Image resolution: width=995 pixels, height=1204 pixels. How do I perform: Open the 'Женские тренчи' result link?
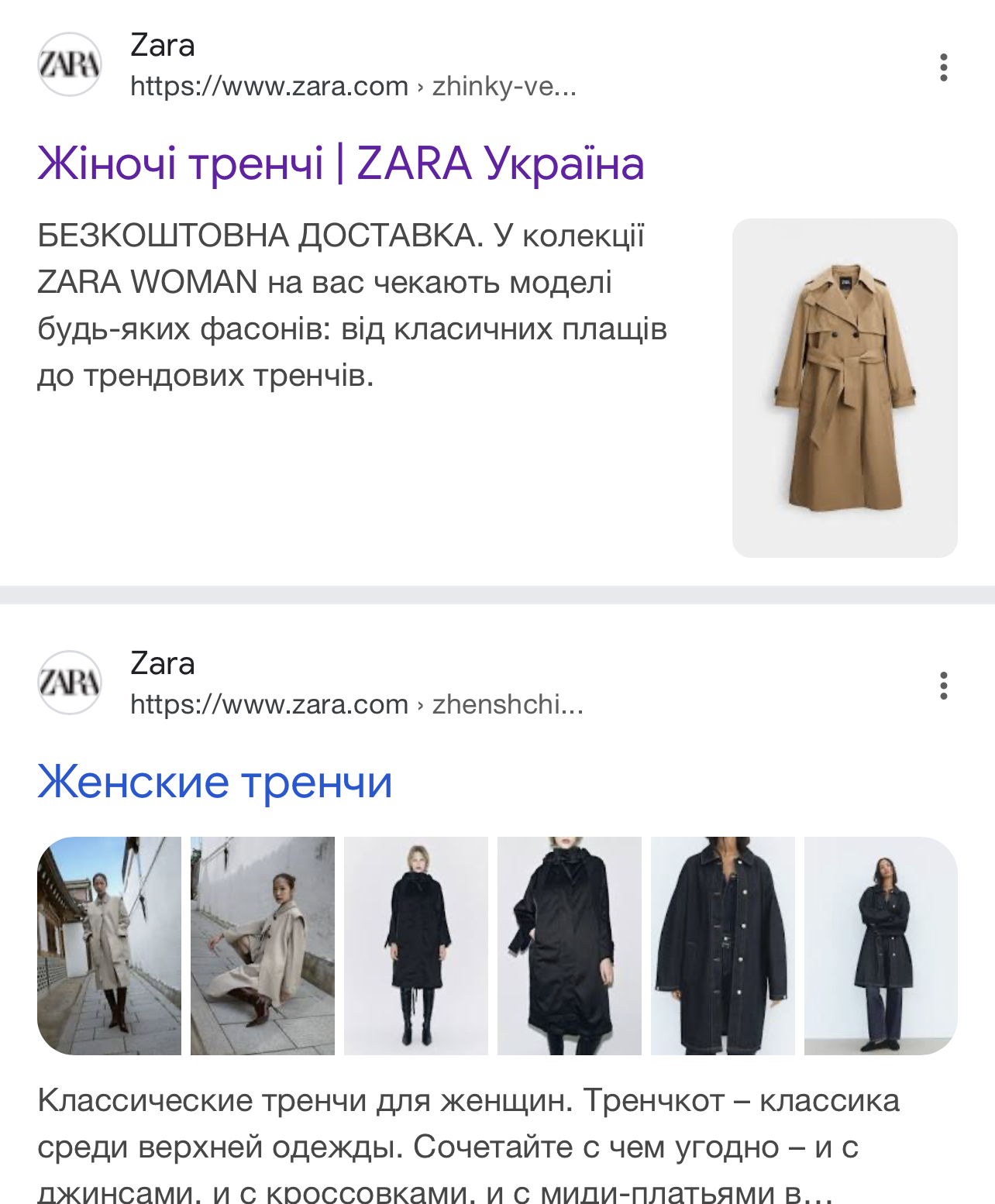click(x=215, y=781)
